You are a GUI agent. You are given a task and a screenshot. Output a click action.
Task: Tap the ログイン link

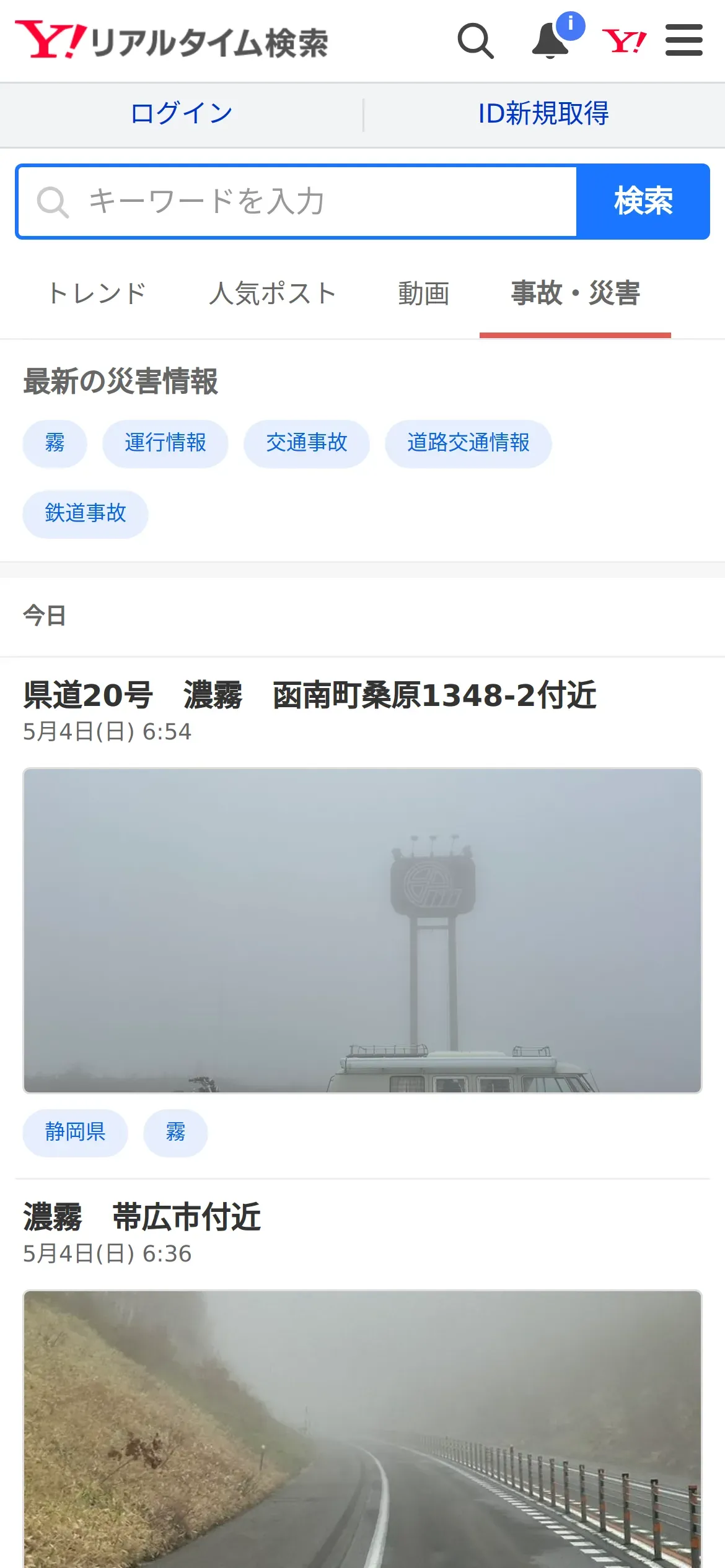tap(182, 114)
